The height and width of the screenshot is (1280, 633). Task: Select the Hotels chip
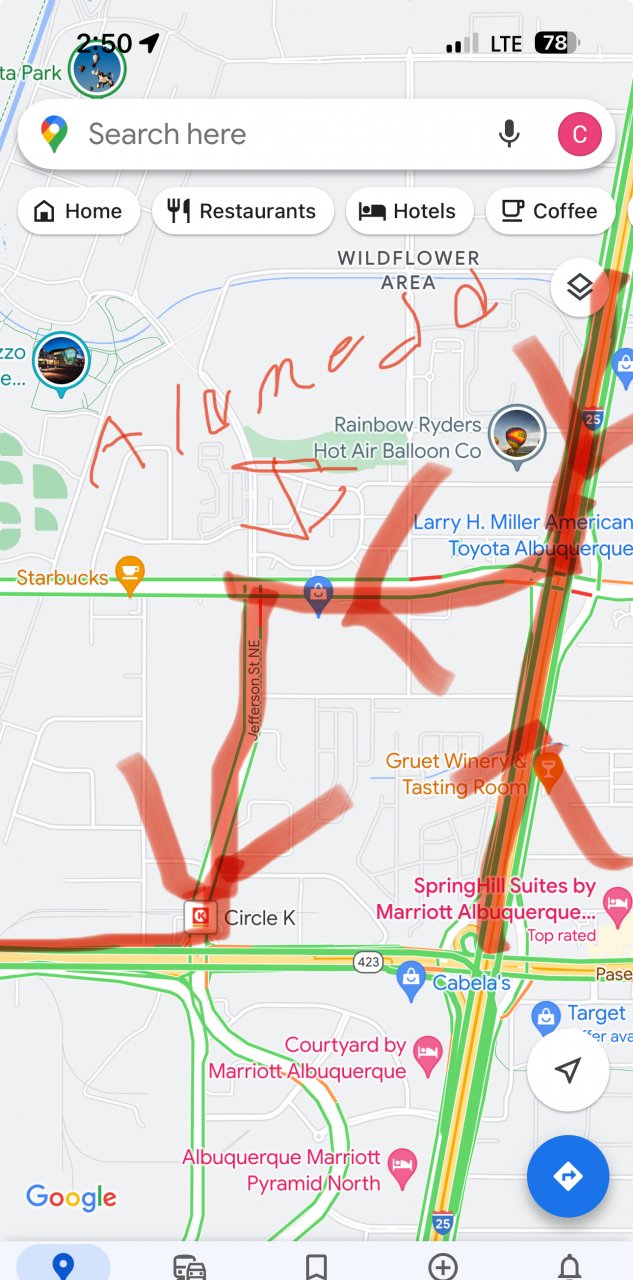(408, 211)
